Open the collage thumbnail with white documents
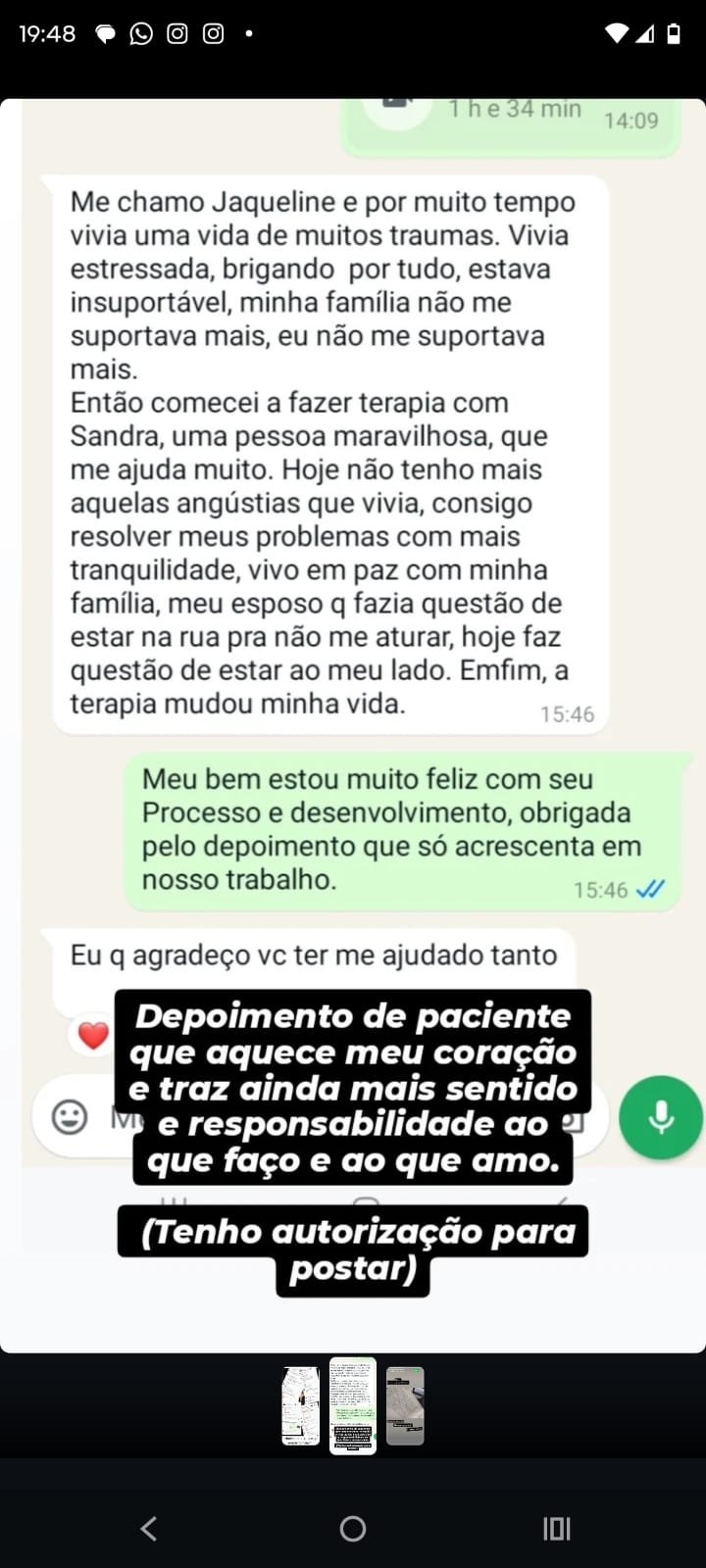Image resolution: width=706 pixels, height=1568 pixels. [301, 1406]
